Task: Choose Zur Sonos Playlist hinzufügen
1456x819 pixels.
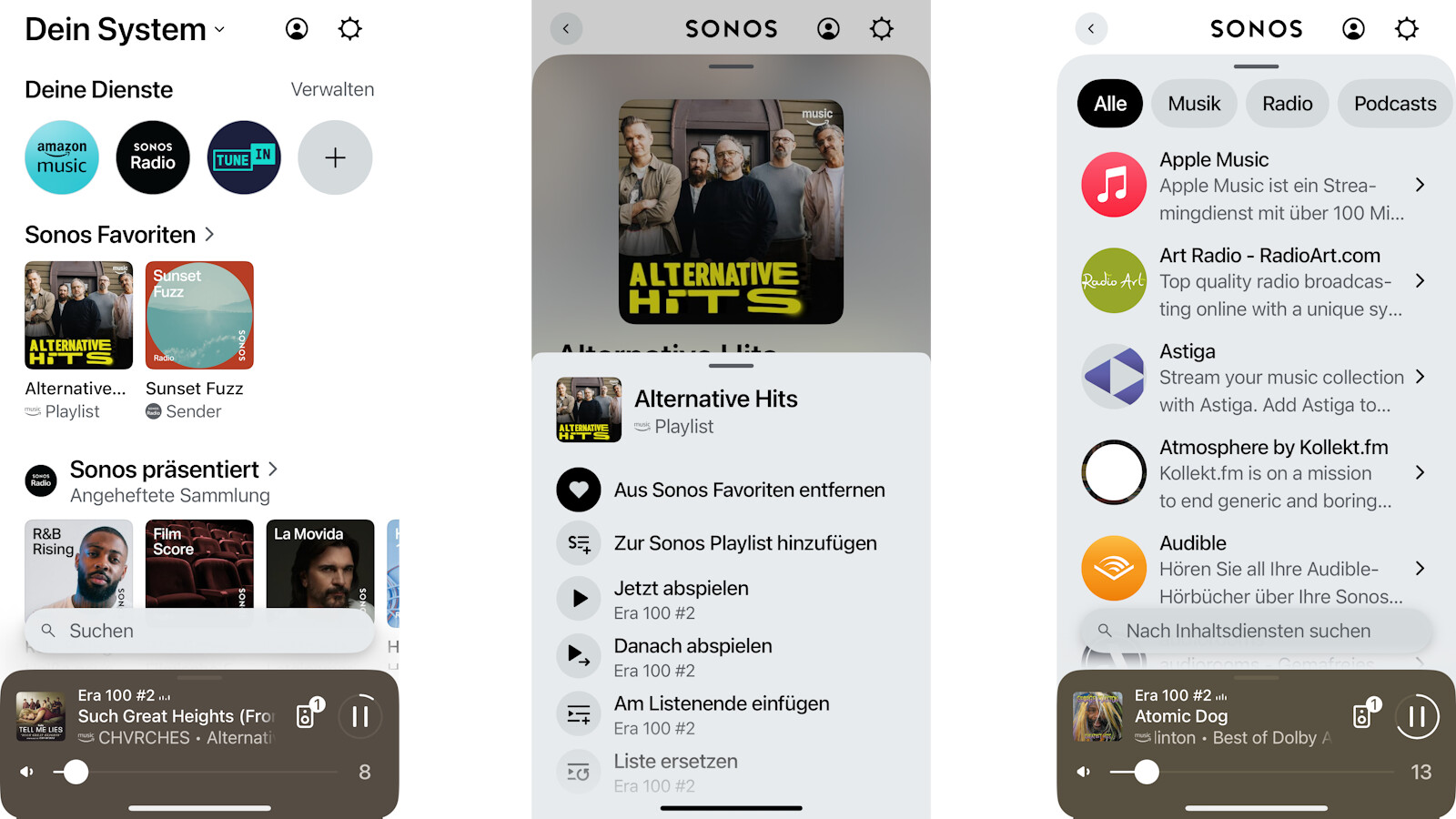Action: 744,543
